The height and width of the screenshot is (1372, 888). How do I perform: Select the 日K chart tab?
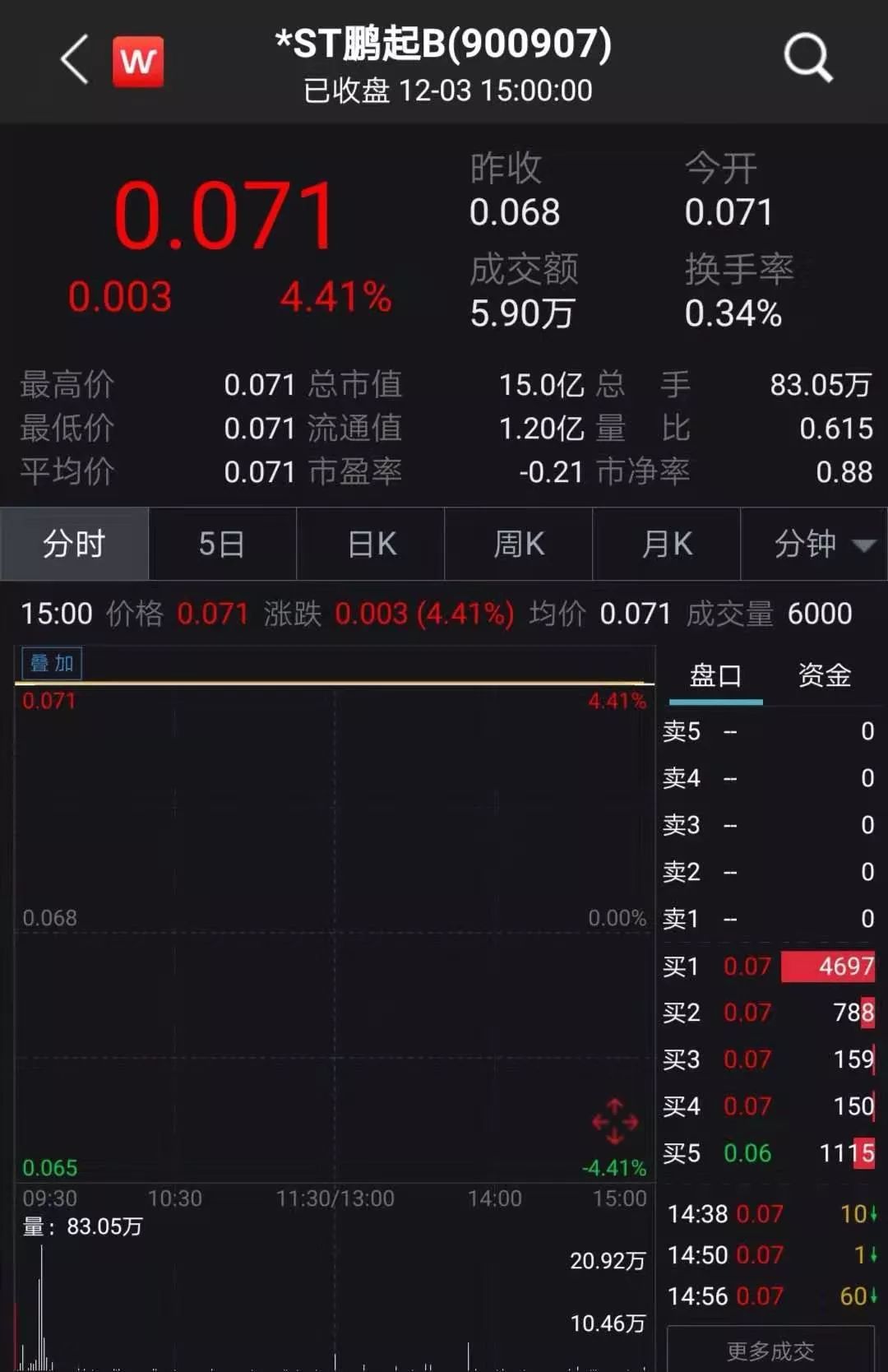click(x=371, y=545)
